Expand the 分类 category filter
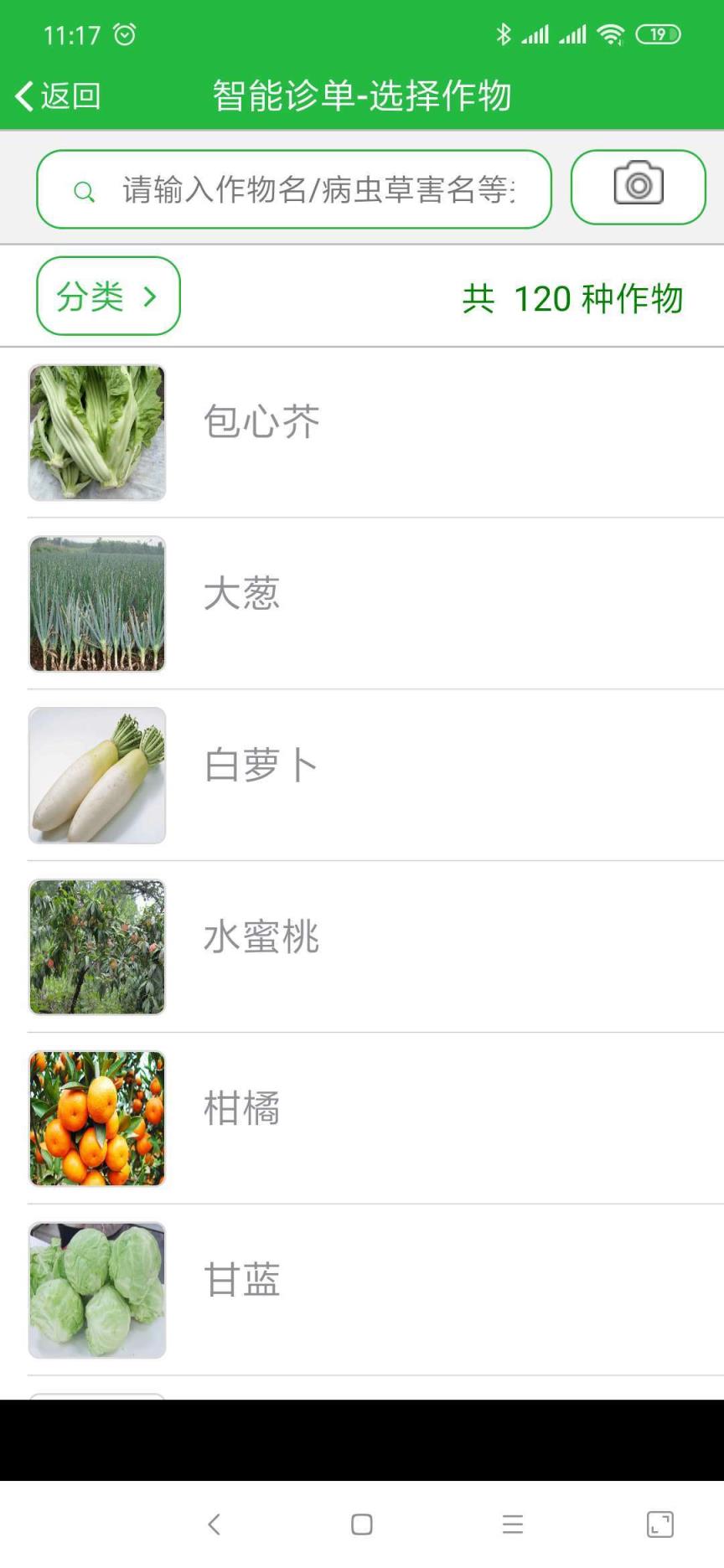The image size is (724, 1568). tap(107, 295)
